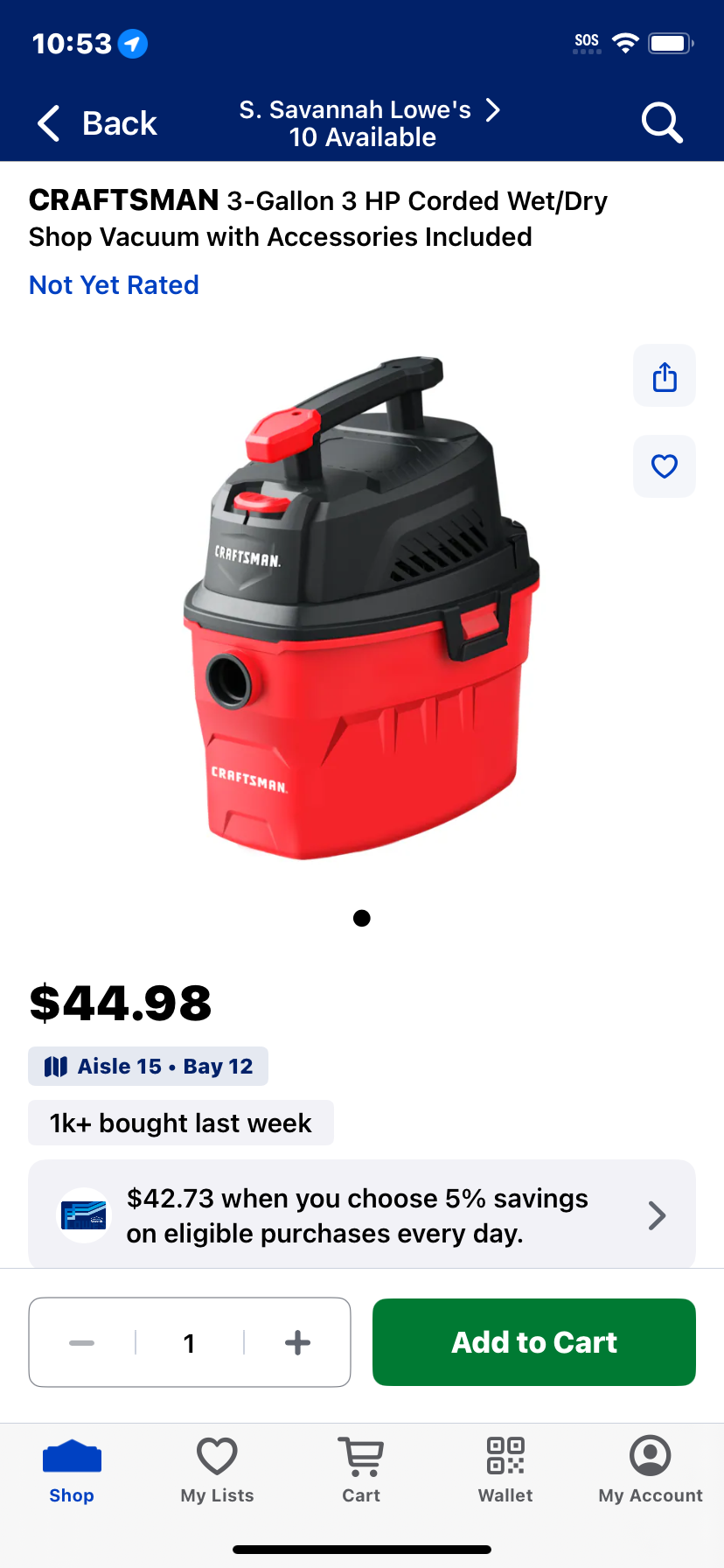
Task: Share this Craftsman shop vacuum
Action: click(665, 376)
